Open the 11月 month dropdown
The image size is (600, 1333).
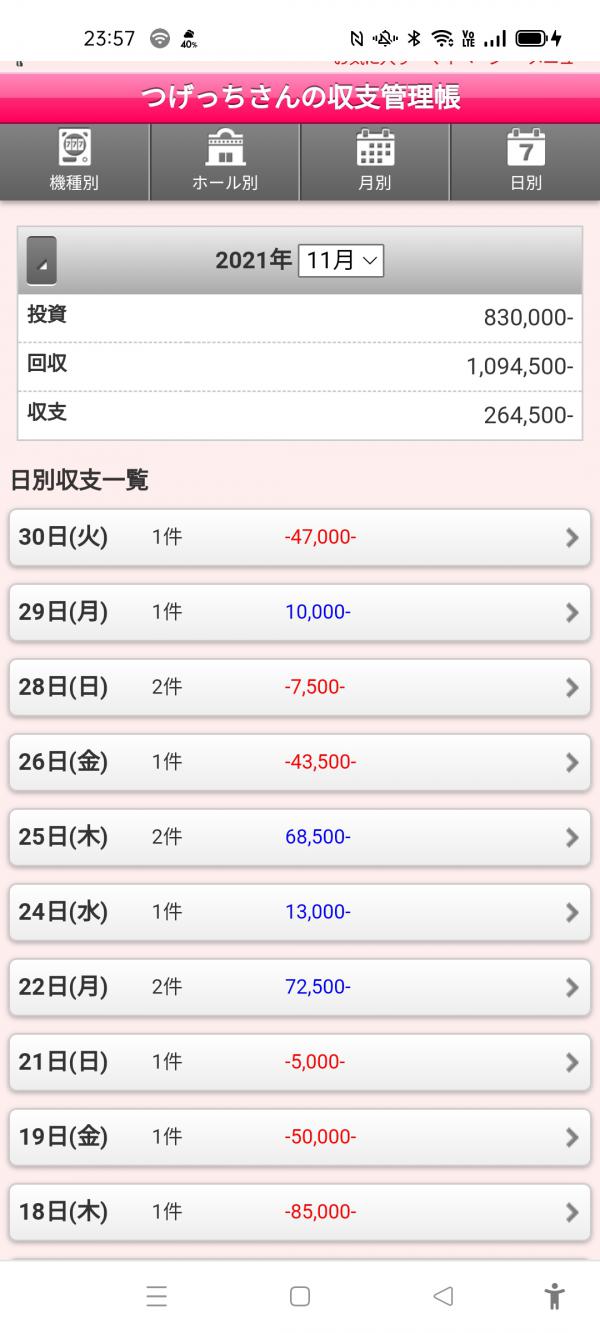tap(341, 261)
